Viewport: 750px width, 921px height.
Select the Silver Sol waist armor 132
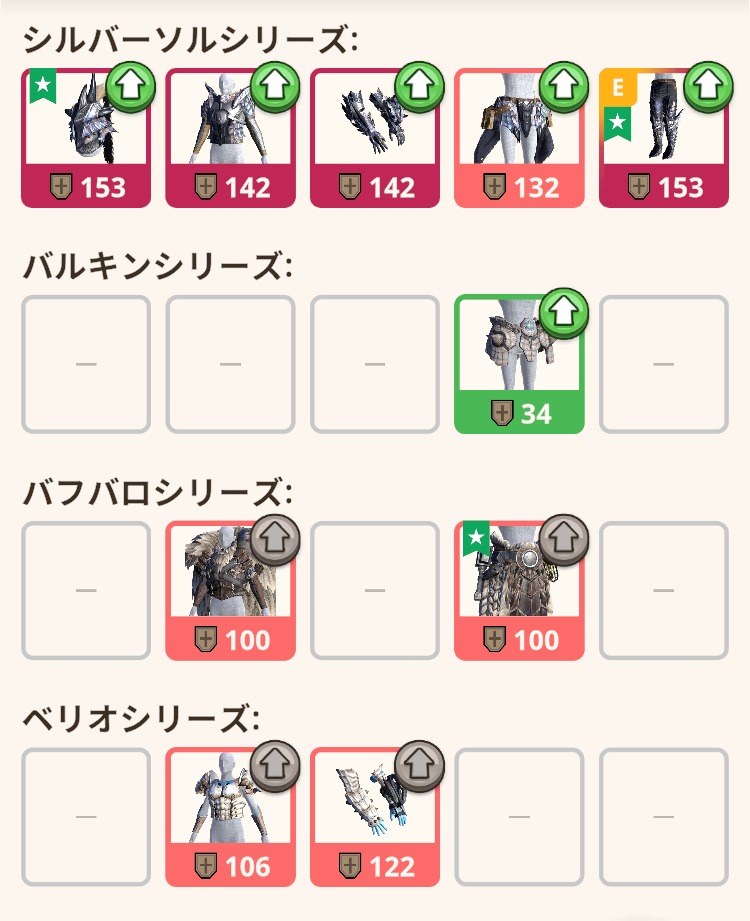tap(519, 137)
